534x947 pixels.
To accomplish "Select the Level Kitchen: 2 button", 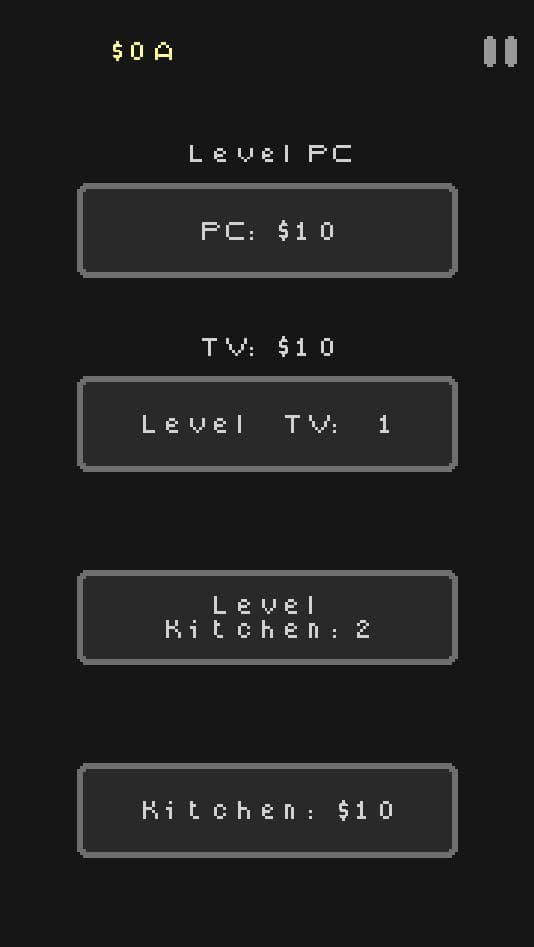I will coord(268,617).
